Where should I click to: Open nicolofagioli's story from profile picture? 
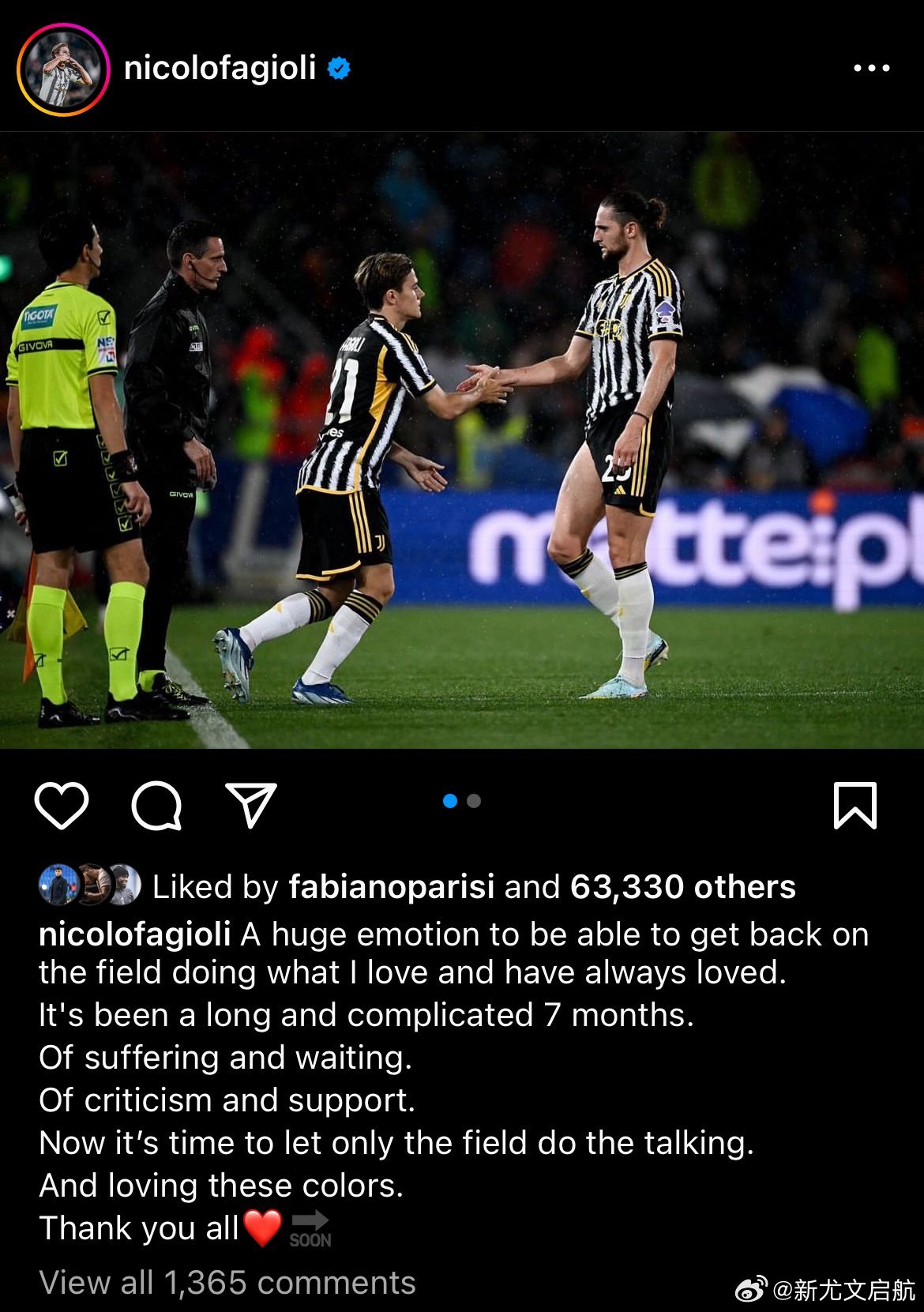coord(63,70)
